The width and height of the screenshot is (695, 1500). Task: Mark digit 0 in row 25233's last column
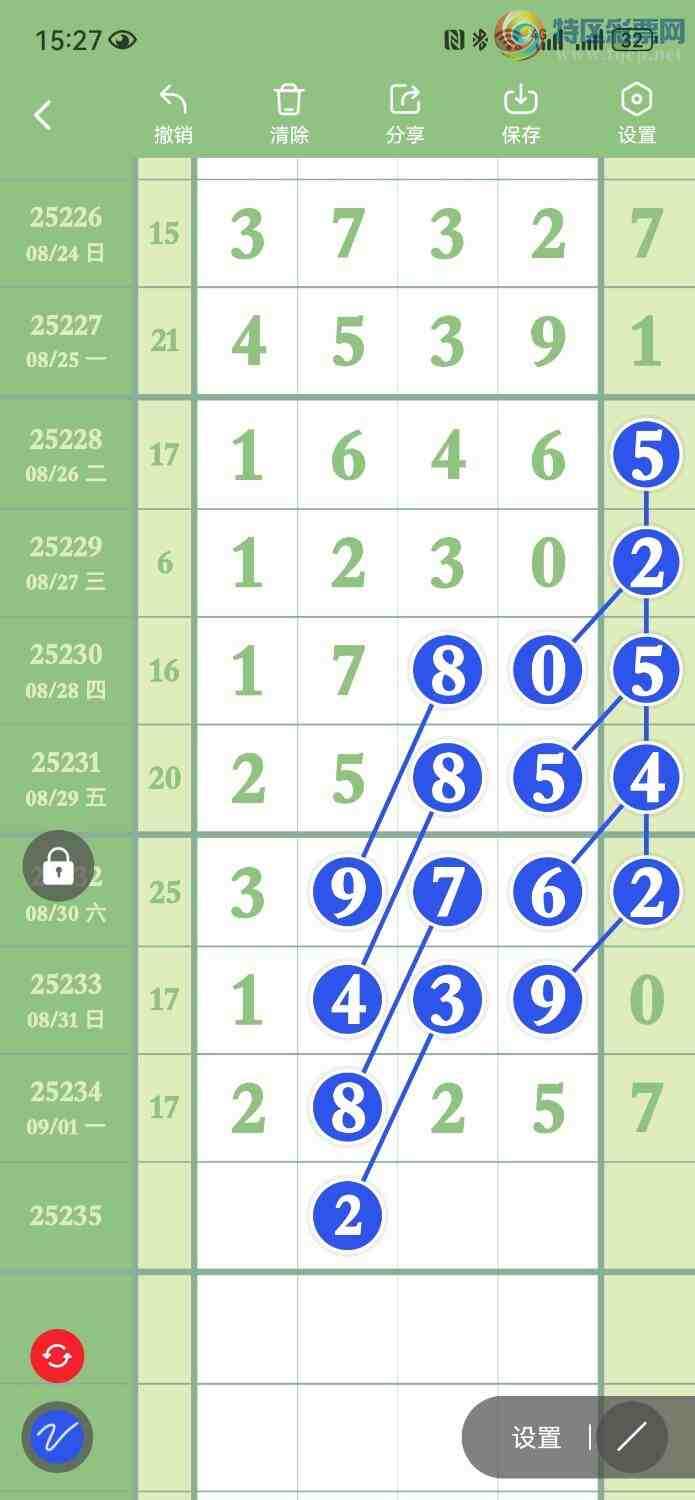point(646,1000)
